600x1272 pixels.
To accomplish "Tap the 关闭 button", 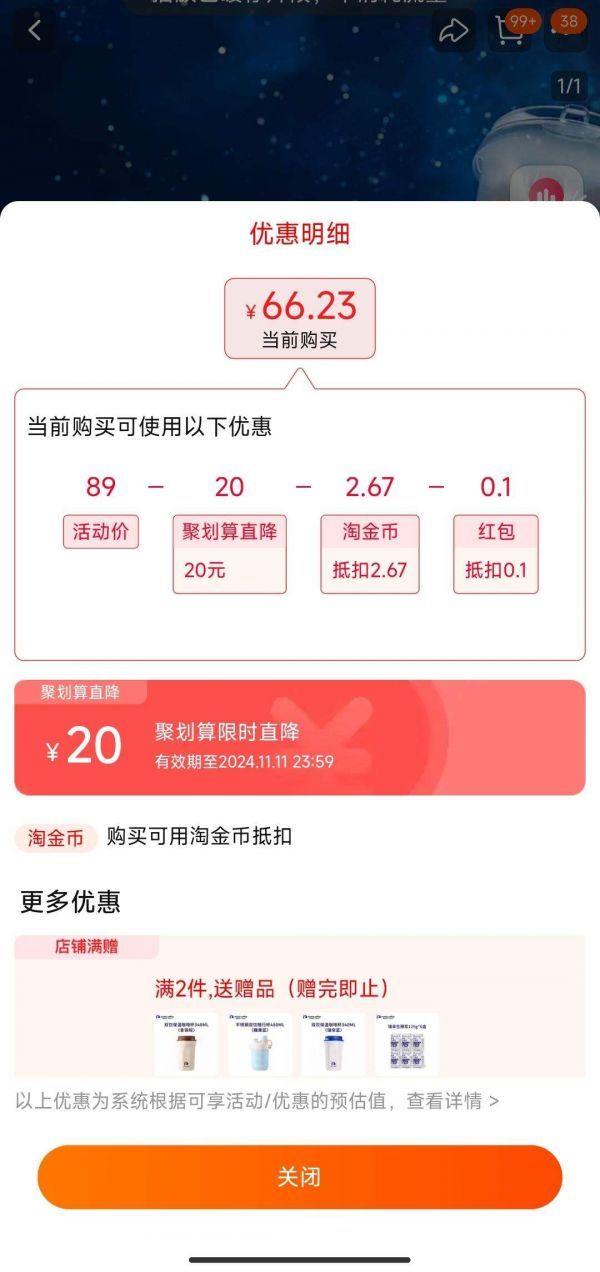I will (300, 1177).
